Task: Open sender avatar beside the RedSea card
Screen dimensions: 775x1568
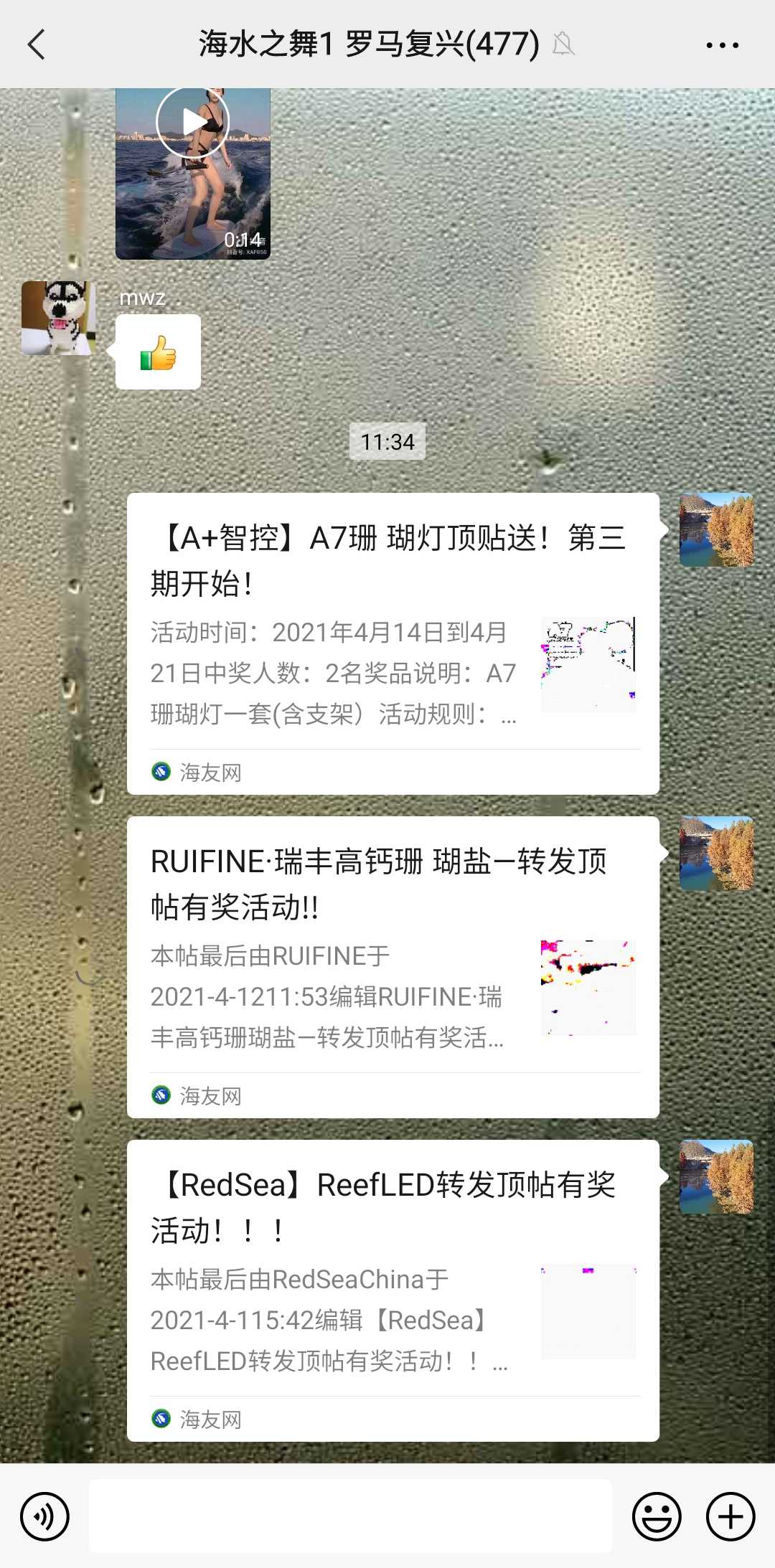Action: [x=716, y=1176]
